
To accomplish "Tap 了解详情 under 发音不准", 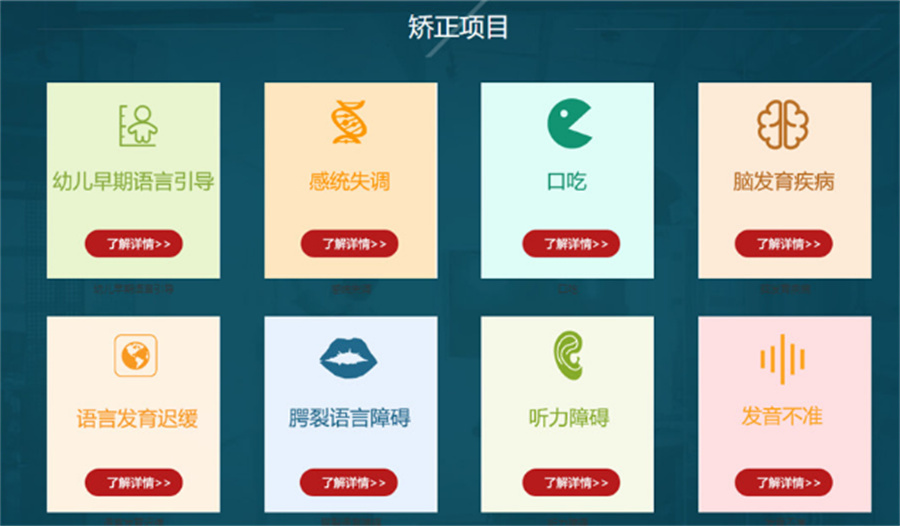I will pyautogui.click(x=783, y=482).
